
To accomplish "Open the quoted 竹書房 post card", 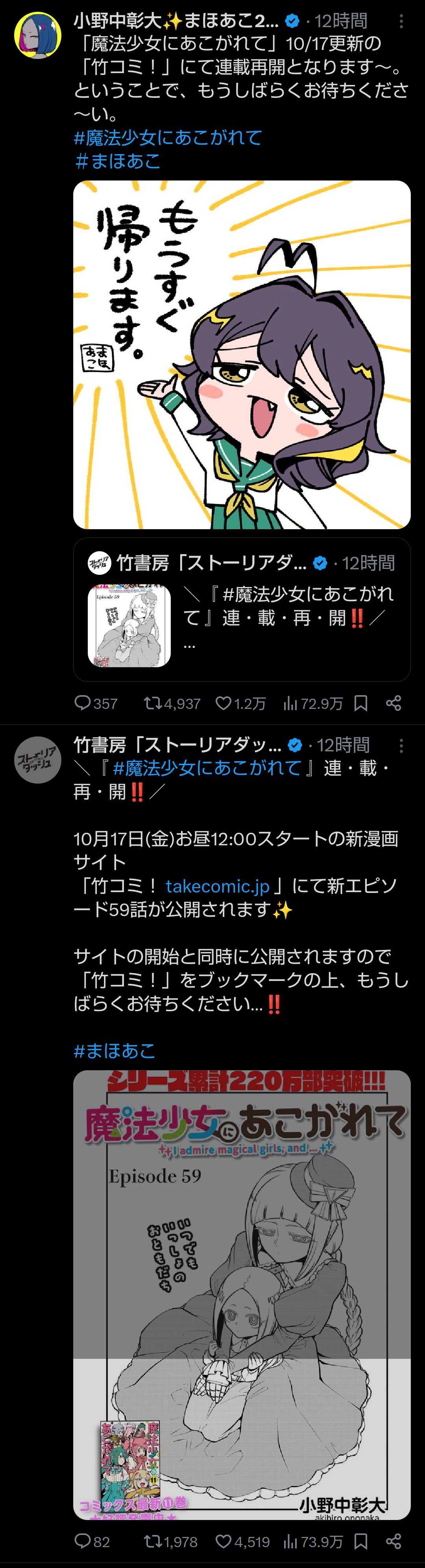I will tap(242, 609).
